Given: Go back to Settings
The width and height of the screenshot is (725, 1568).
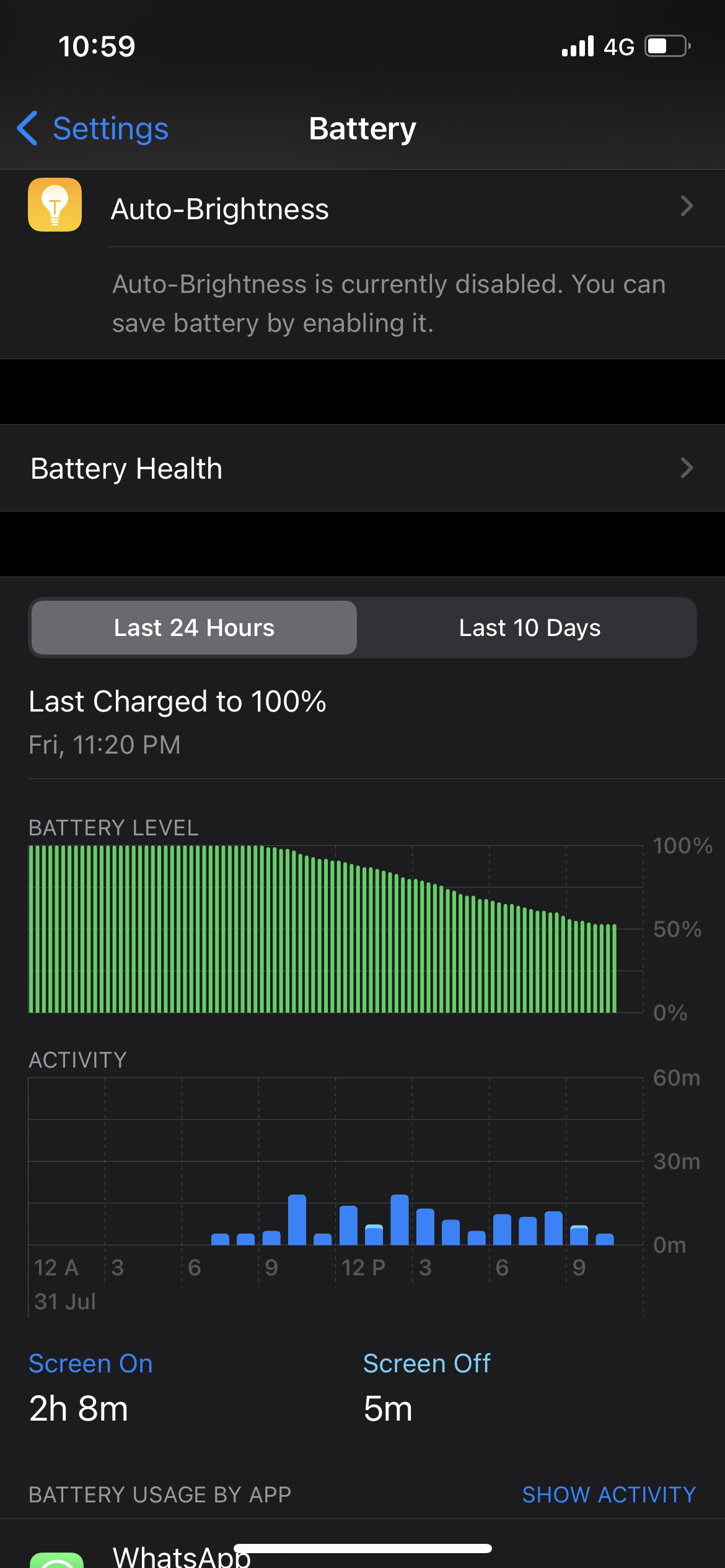Looking at the screenshot, I should pos(93,129).
